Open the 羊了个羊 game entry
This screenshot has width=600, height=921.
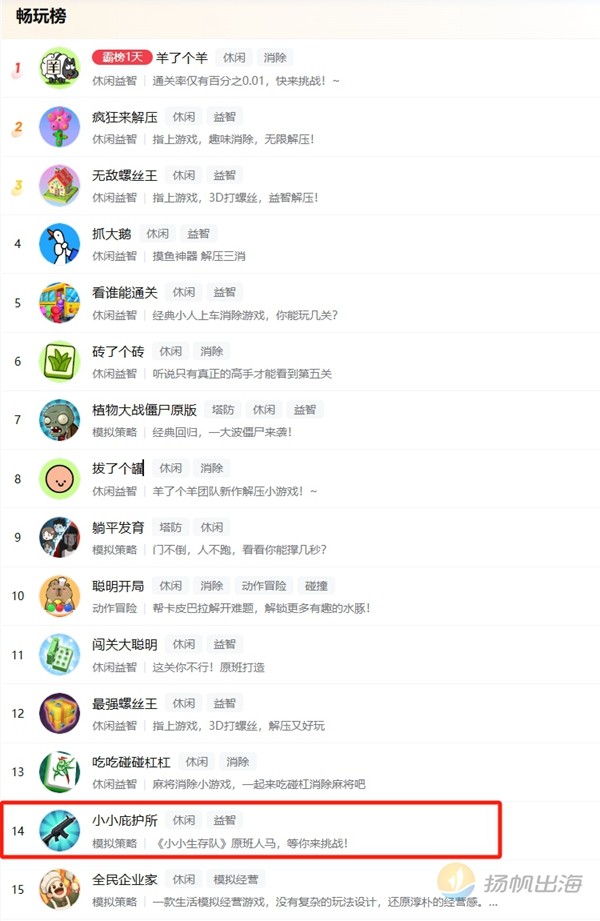[x=182, y=58]
